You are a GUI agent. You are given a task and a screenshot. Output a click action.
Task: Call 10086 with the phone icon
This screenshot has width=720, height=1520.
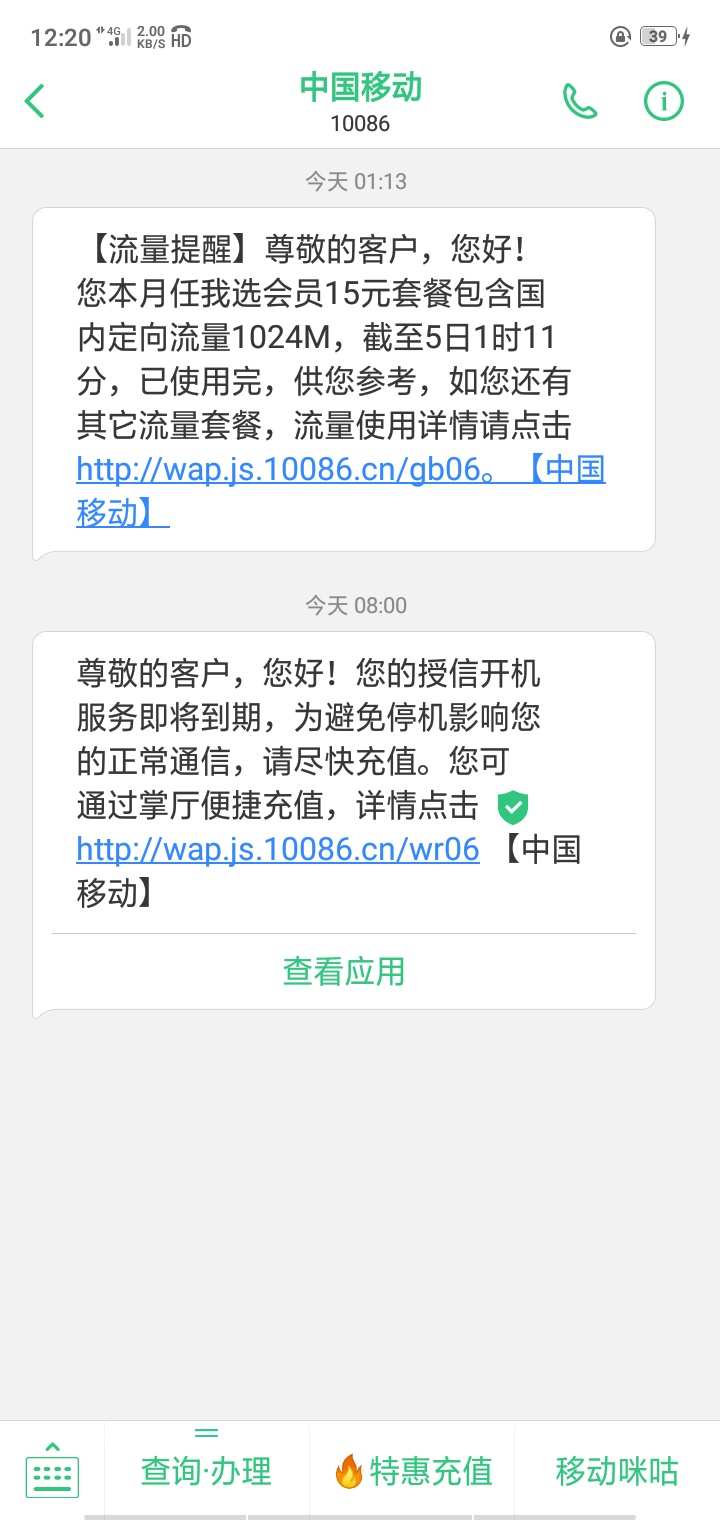point(580,101)
